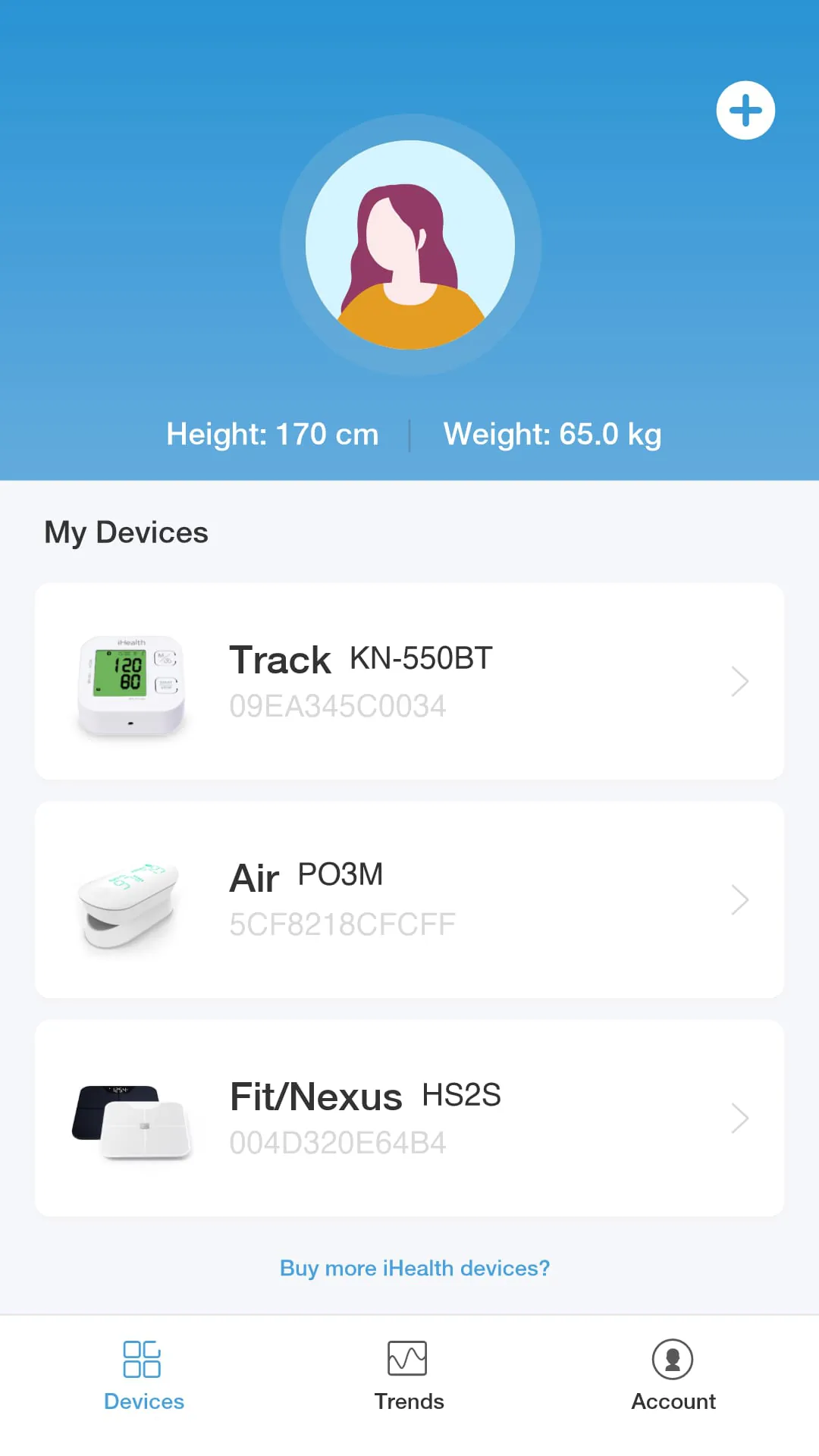
Task: Tap serial 5CF8218CFCFF of Air device
Action: [342, 924]
